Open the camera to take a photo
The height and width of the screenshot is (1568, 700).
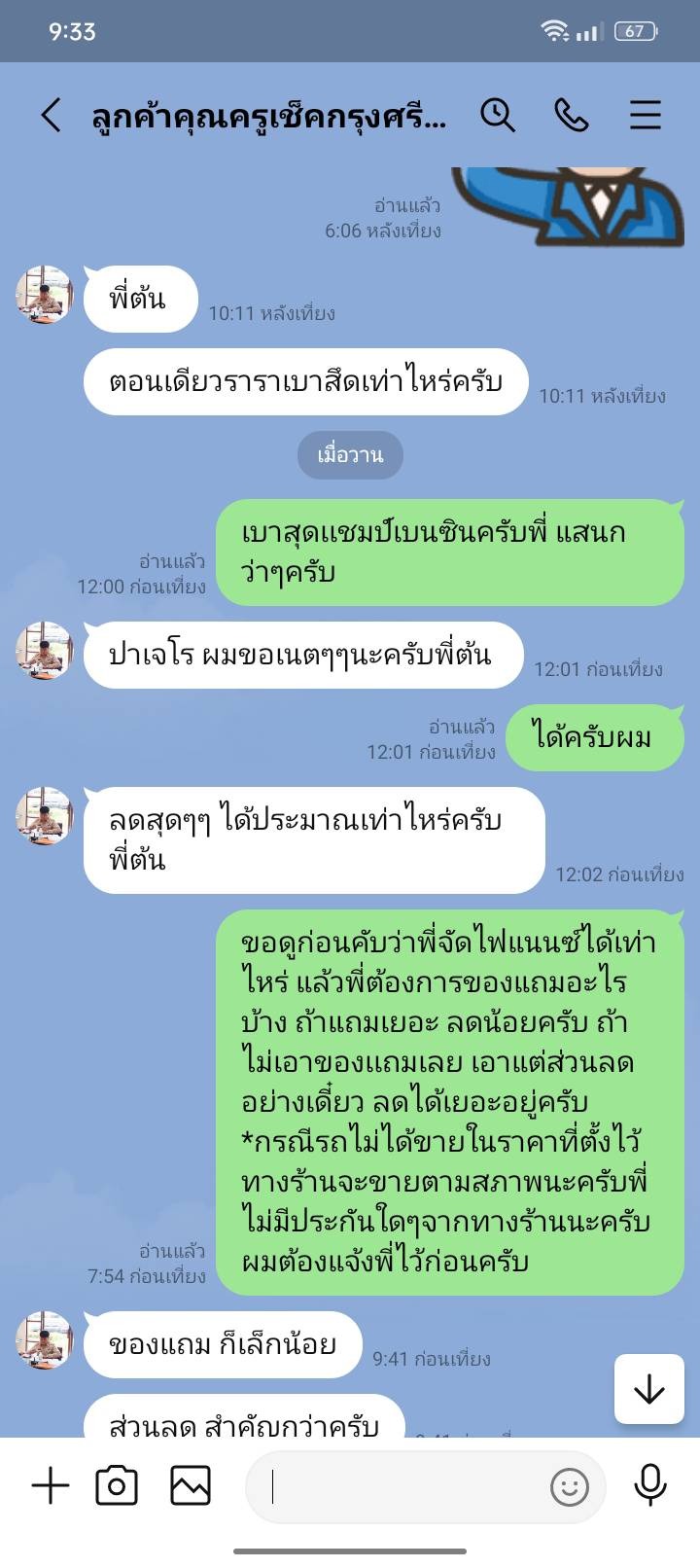coord(117,1486)
